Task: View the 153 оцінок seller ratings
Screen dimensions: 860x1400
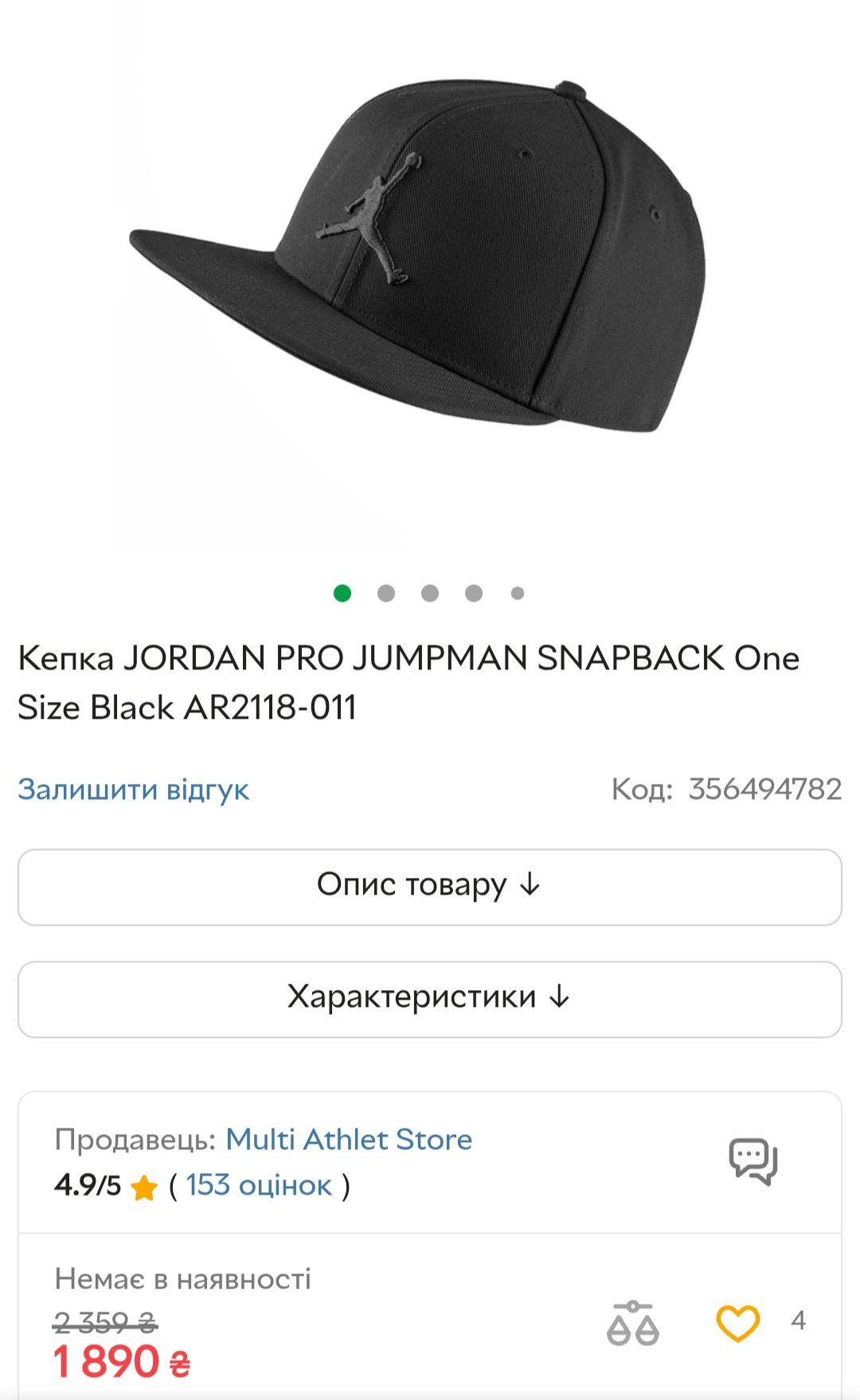Action: (x=259, y=1185)
